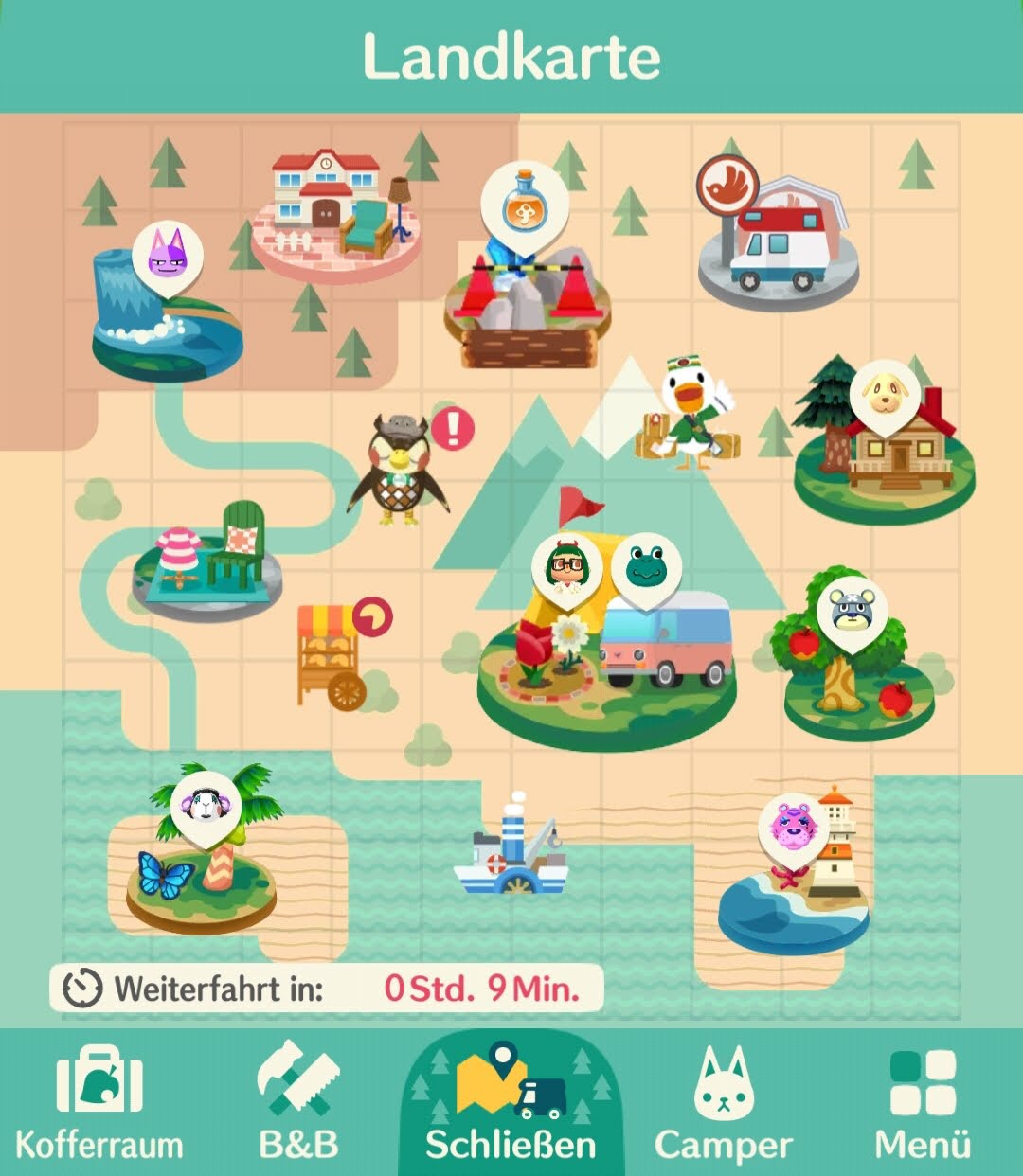Image resolution: width=1023 pixels, height=1176 pixels.
Task: Visit the palm tree butterfly island
Action: coord(202,871)
